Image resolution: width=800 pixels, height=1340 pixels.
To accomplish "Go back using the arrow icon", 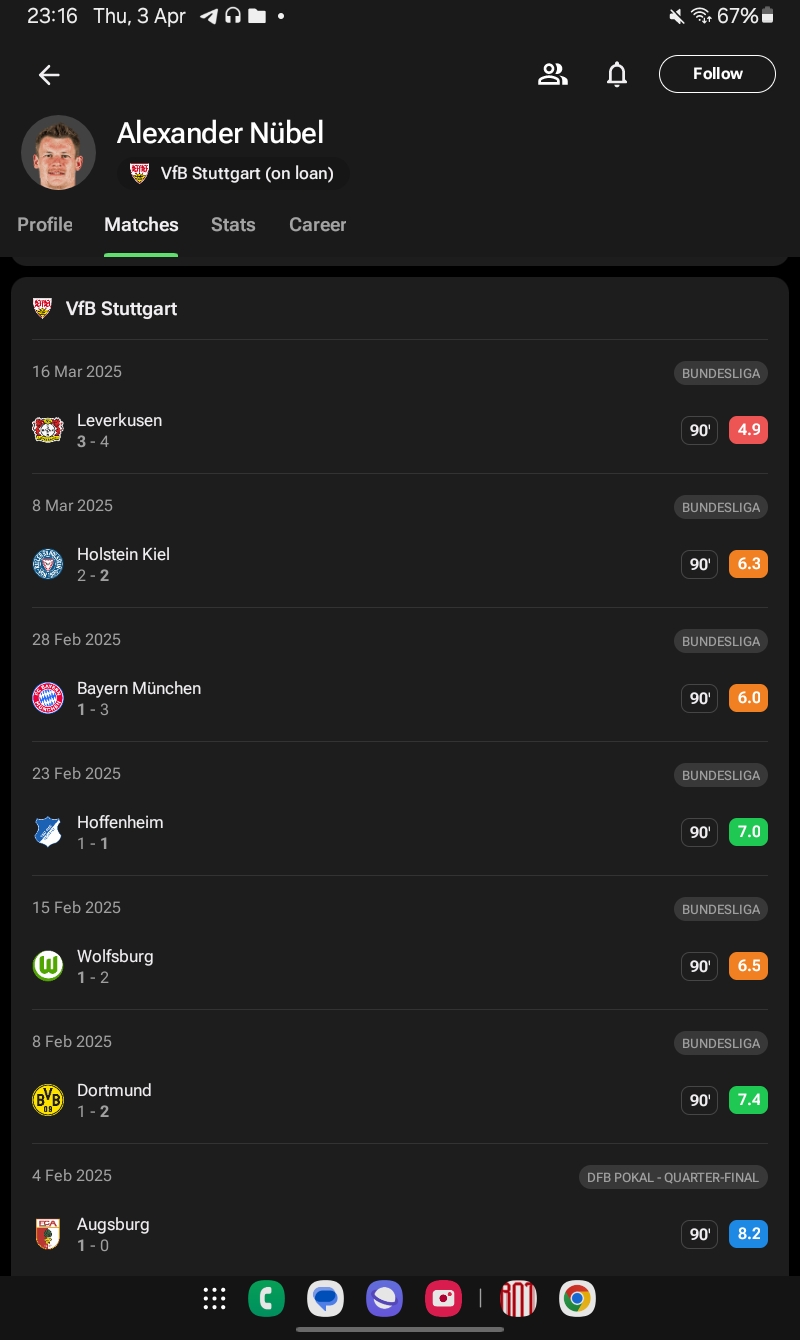I will click(49, 75).
